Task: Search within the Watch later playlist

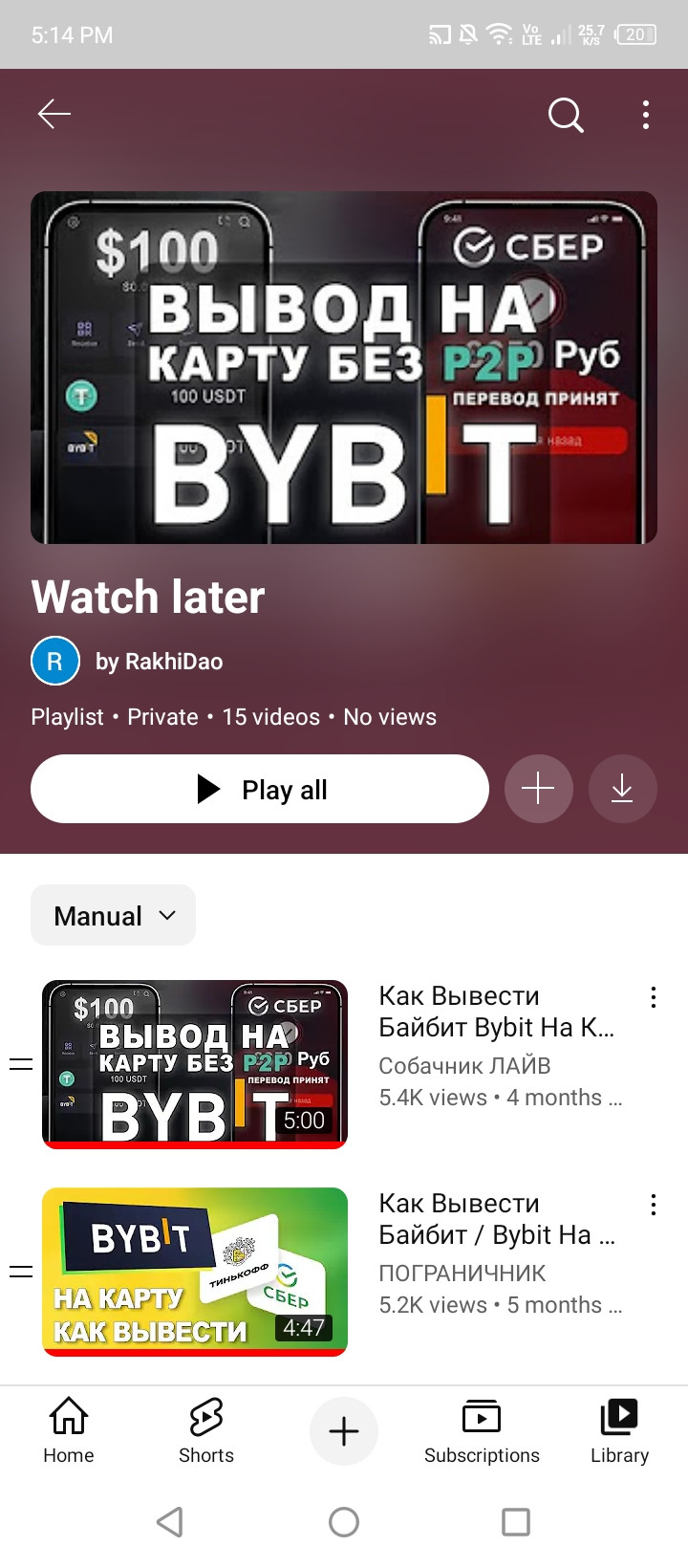Action: [x=565, y=116]
